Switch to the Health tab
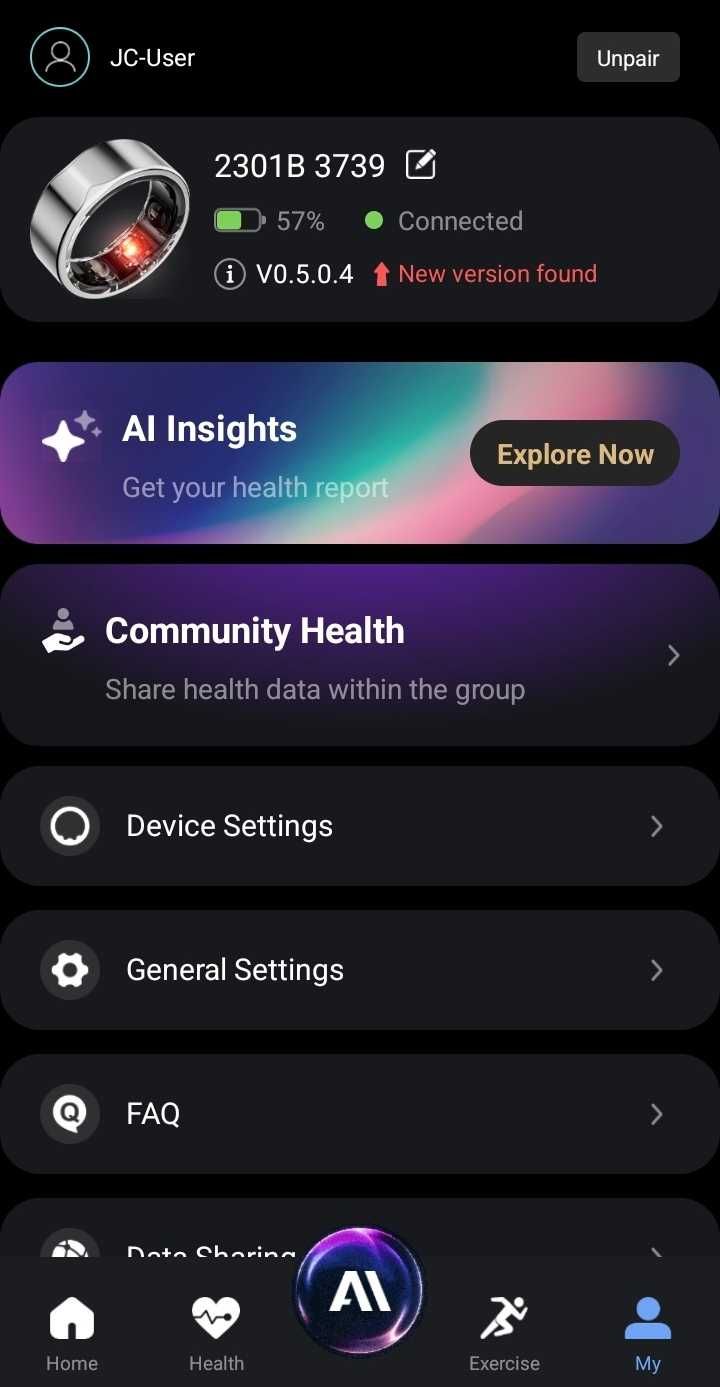The width and height of the screenshot is (720, 1387). pos(216,1333)
